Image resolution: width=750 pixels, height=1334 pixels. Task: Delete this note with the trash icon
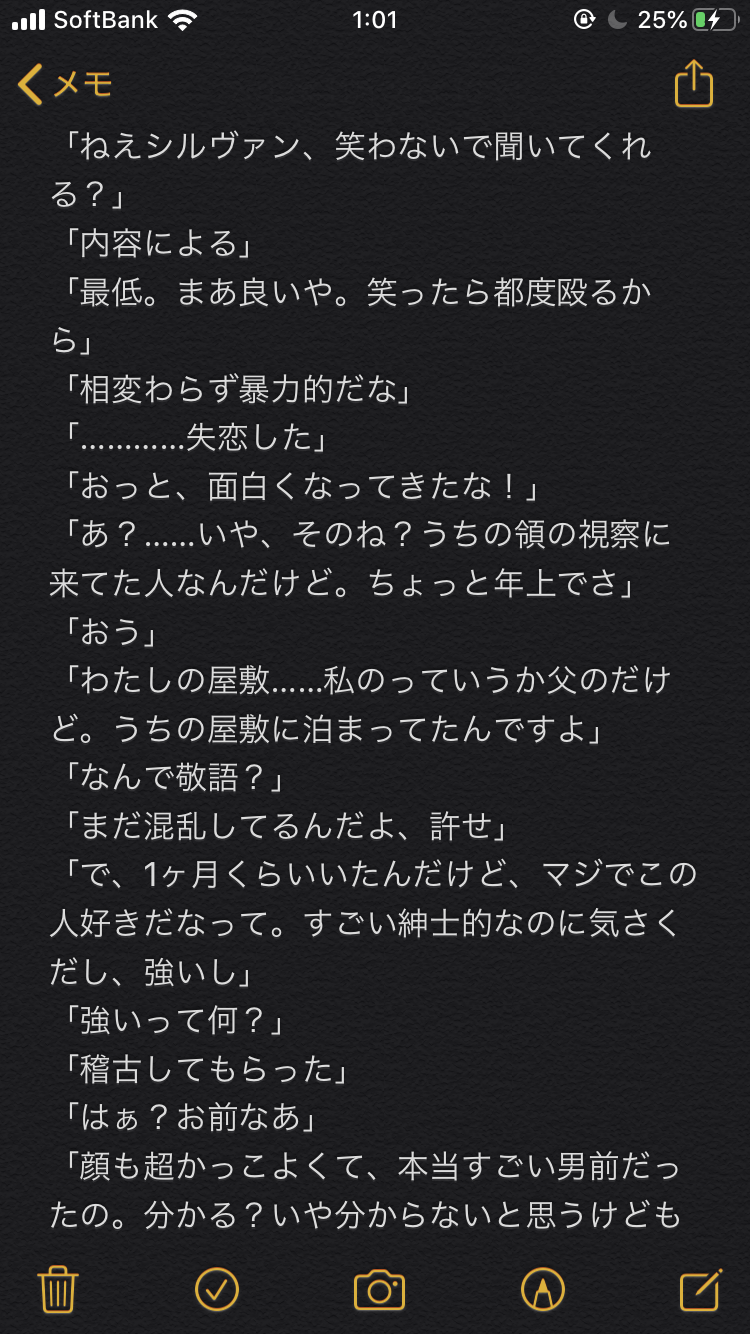tap(57, 1290)
